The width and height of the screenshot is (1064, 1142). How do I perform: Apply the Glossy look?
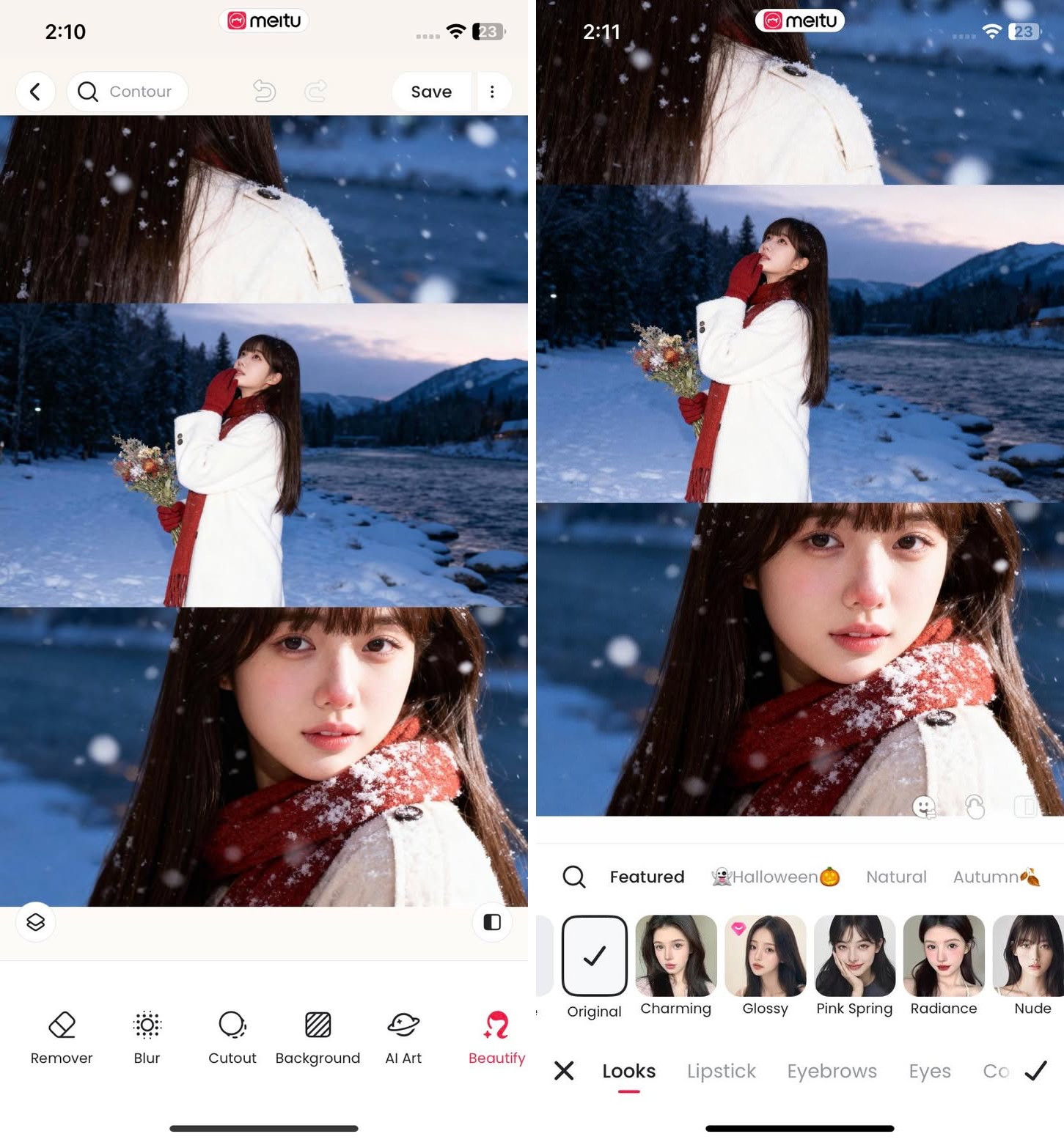click(x=765, y=965)
